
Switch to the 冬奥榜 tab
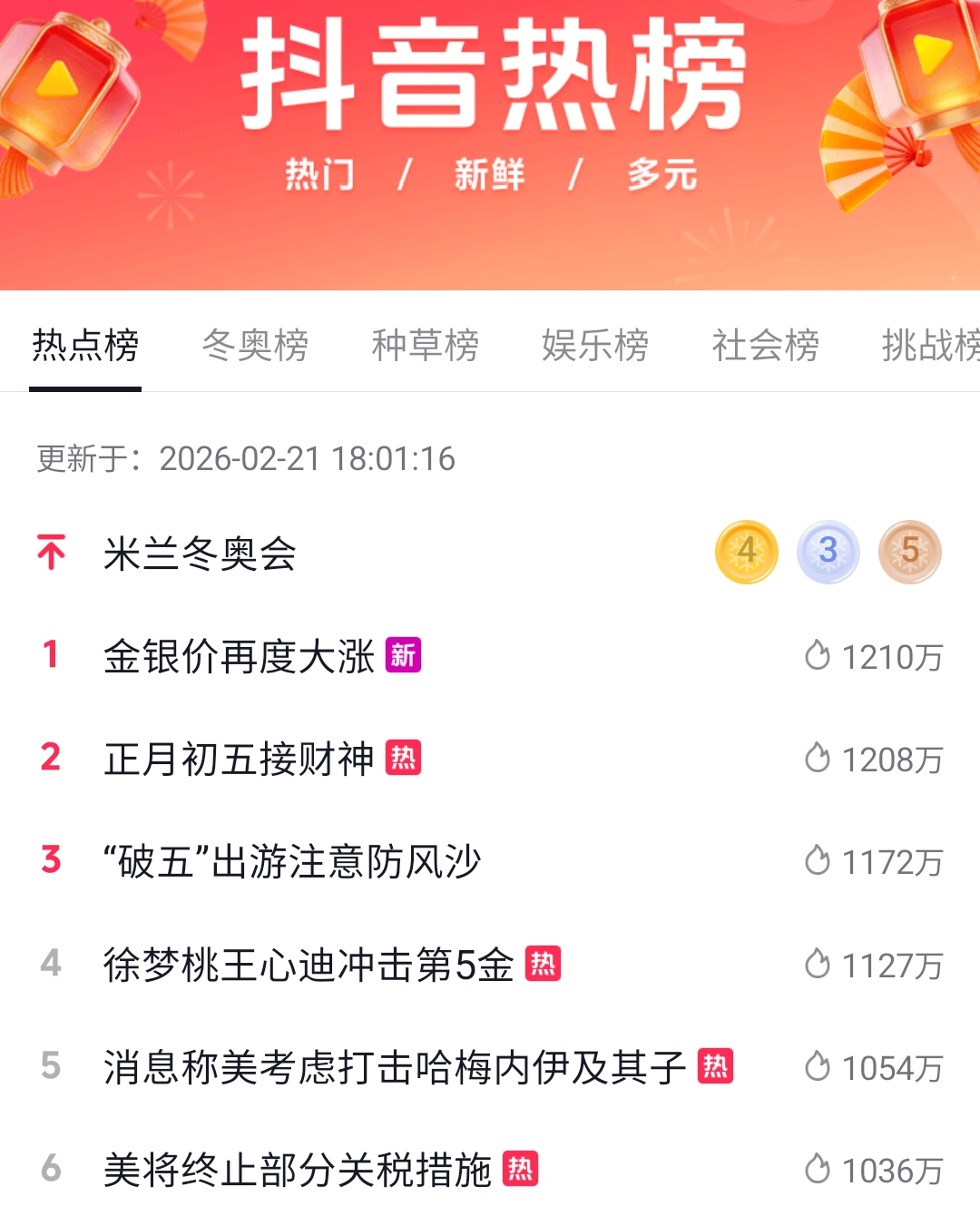(x=255, y=346)
